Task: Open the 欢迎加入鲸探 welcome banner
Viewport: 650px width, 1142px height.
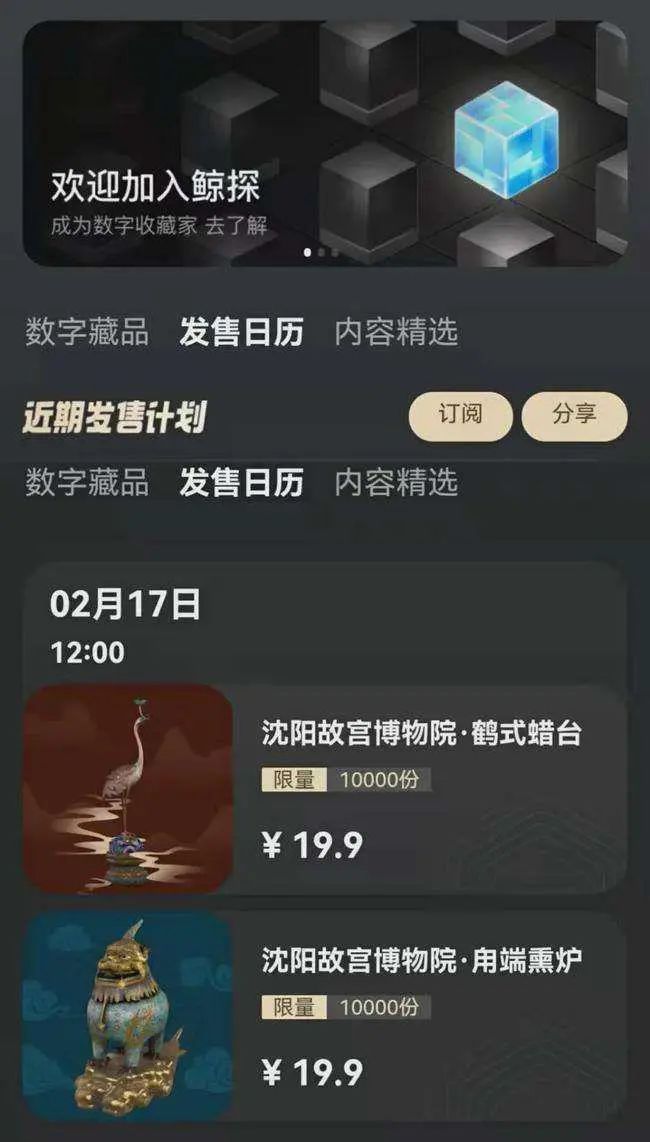Action: pyautogui.click(x=325, y=143)
